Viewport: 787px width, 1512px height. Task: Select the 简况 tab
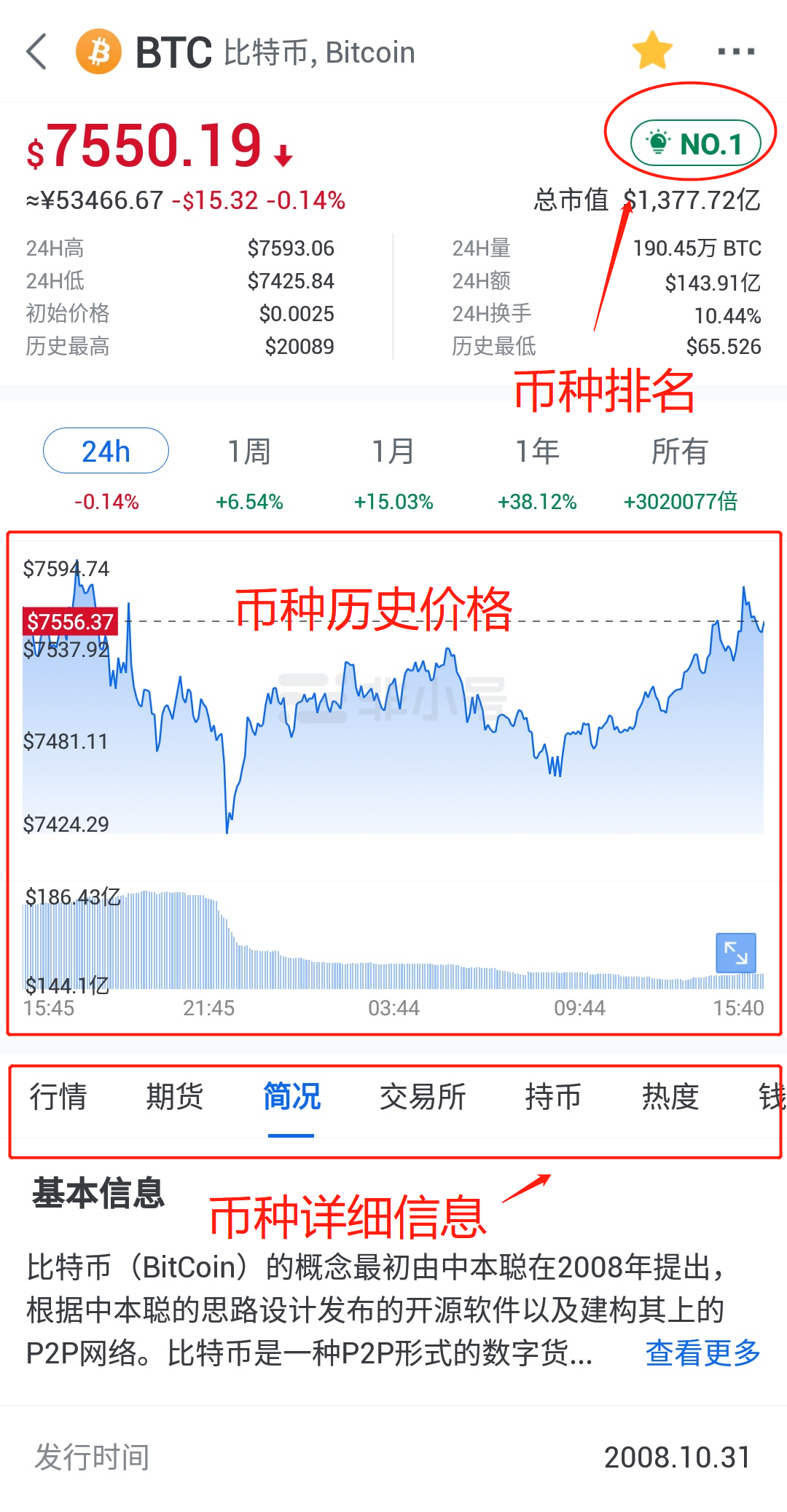pyautogui.click(x=291, y=1096)
